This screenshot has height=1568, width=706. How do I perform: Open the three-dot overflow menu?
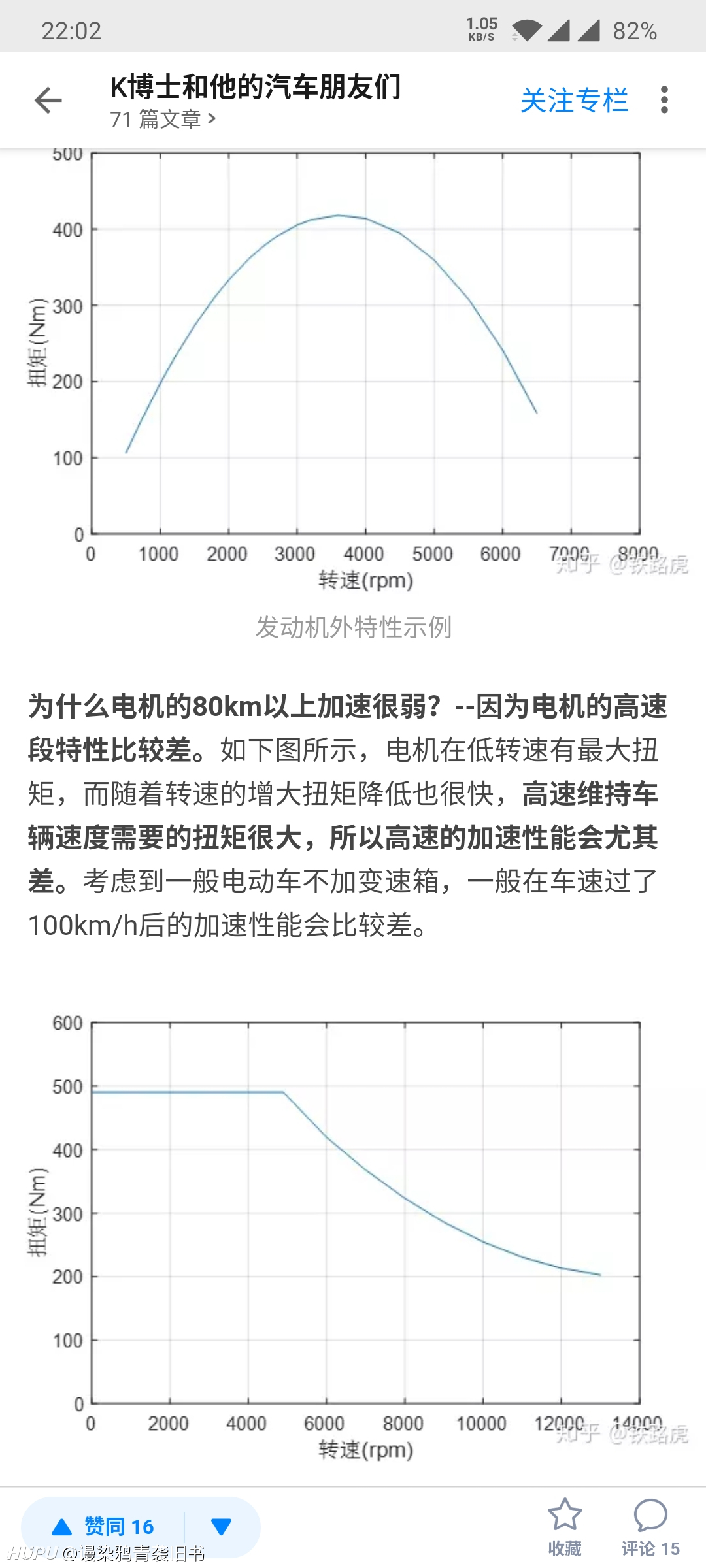click(x=664, y=100)
